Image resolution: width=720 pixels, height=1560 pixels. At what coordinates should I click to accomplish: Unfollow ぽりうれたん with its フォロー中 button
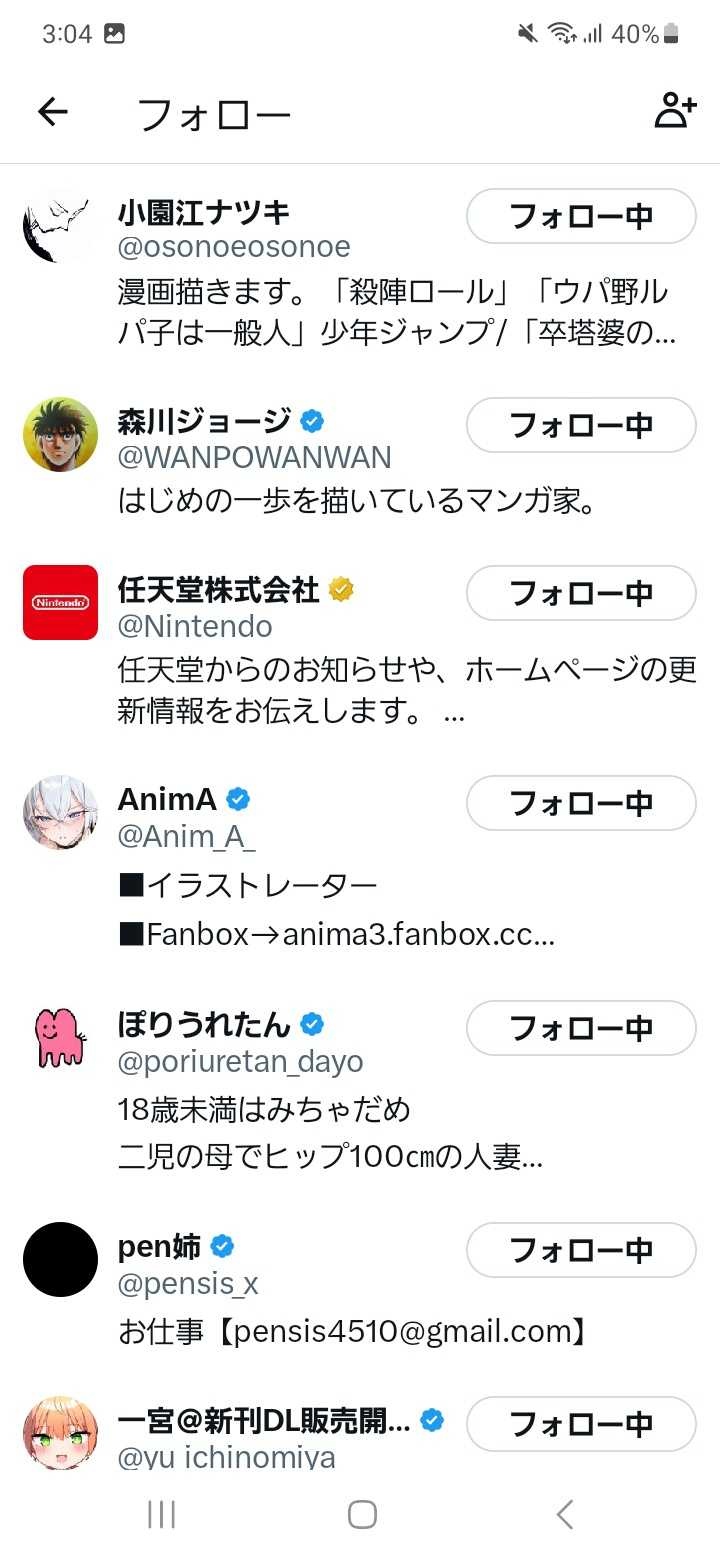581,1028
